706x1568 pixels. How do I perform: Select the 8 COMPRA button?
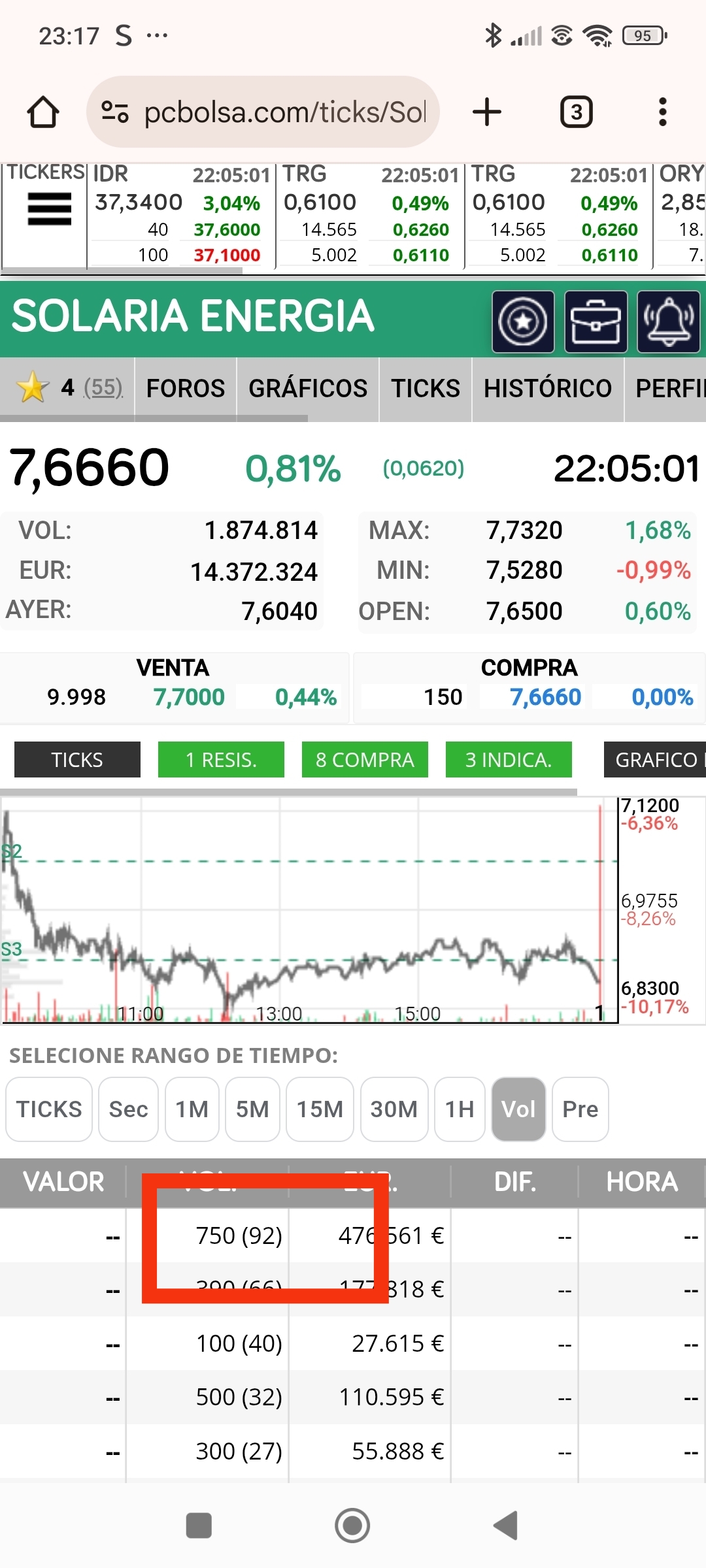pos(365,759)
